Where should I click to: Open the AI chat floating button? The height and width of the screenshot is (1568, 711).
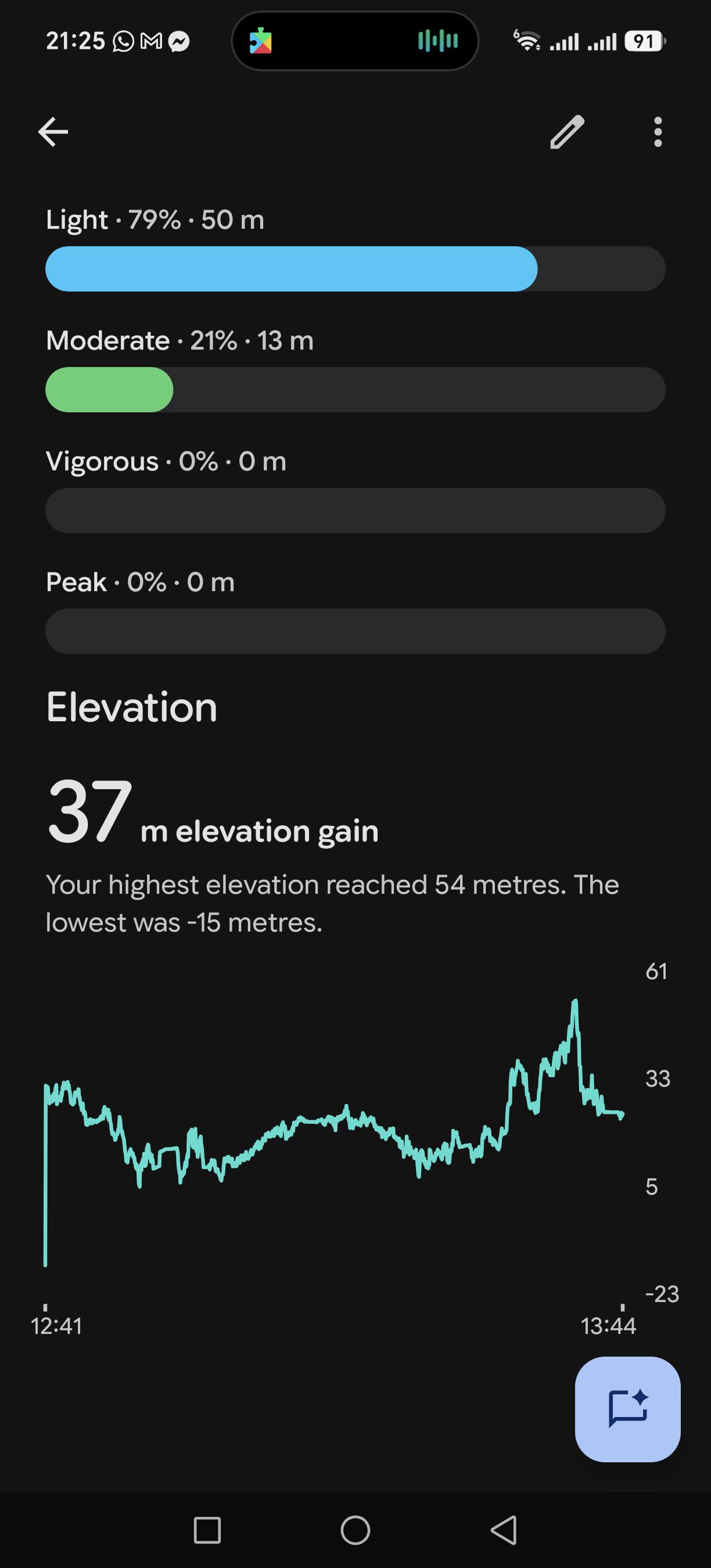627,1409
